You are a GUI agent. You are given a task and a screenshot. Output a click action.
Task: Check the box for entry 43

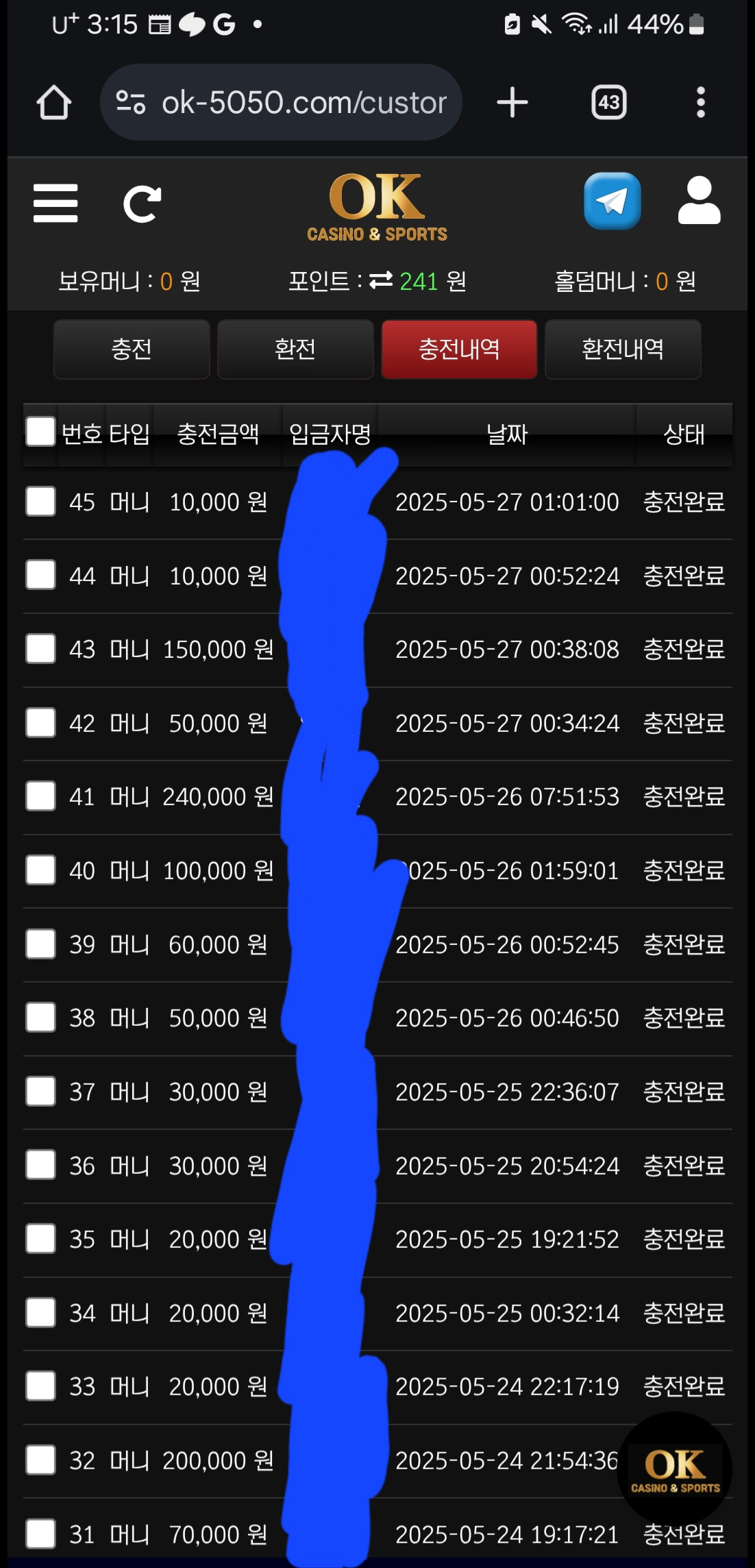pos(40,649)
